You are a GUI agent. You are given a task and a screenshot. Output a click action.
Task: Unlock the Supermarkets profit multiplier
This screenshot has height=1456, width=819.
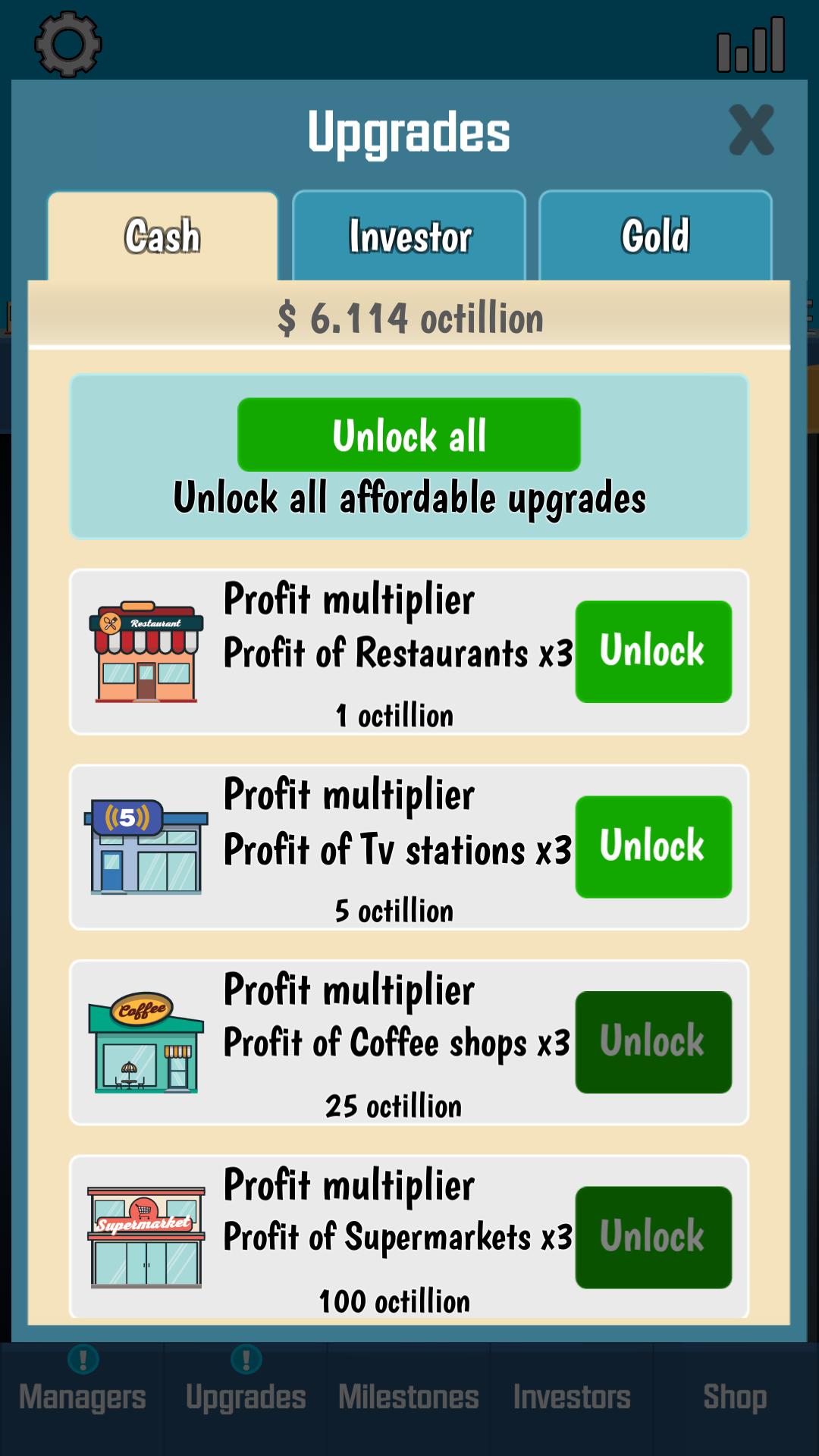tap(653, 1237)
